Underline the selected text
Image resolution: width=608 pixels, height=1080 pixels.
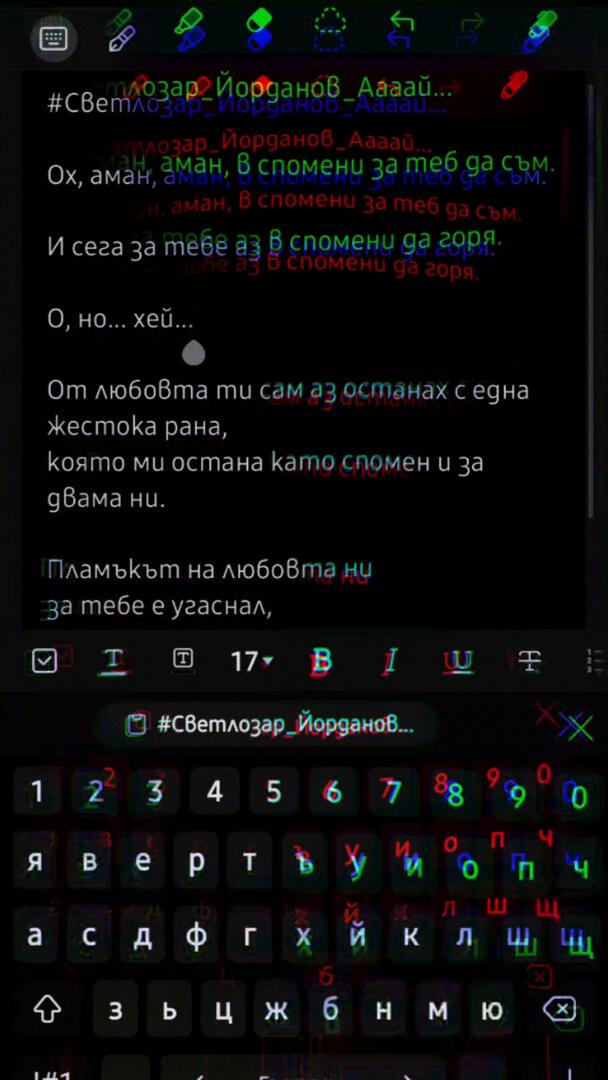point(458,660)
